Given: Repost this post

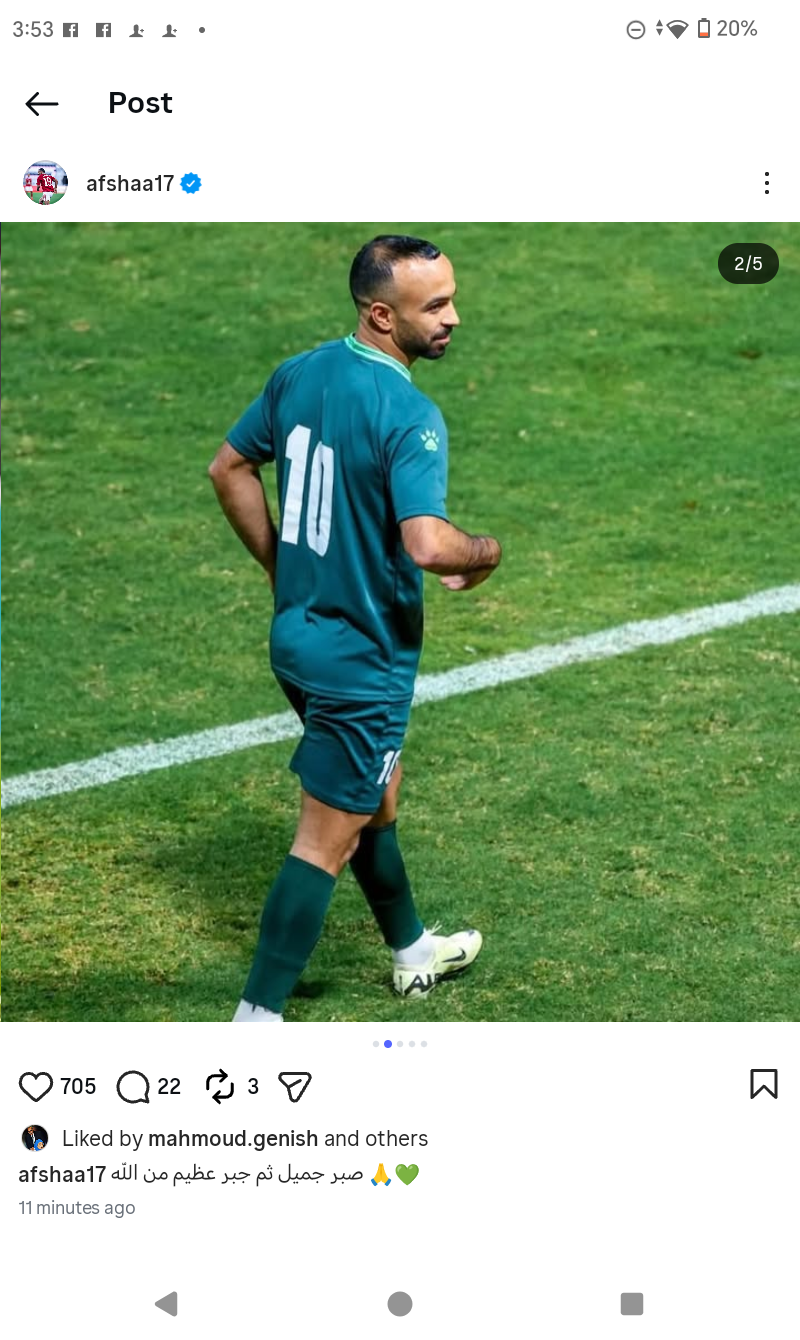Looking at the screenshot, I should (x=220, y=1086).
